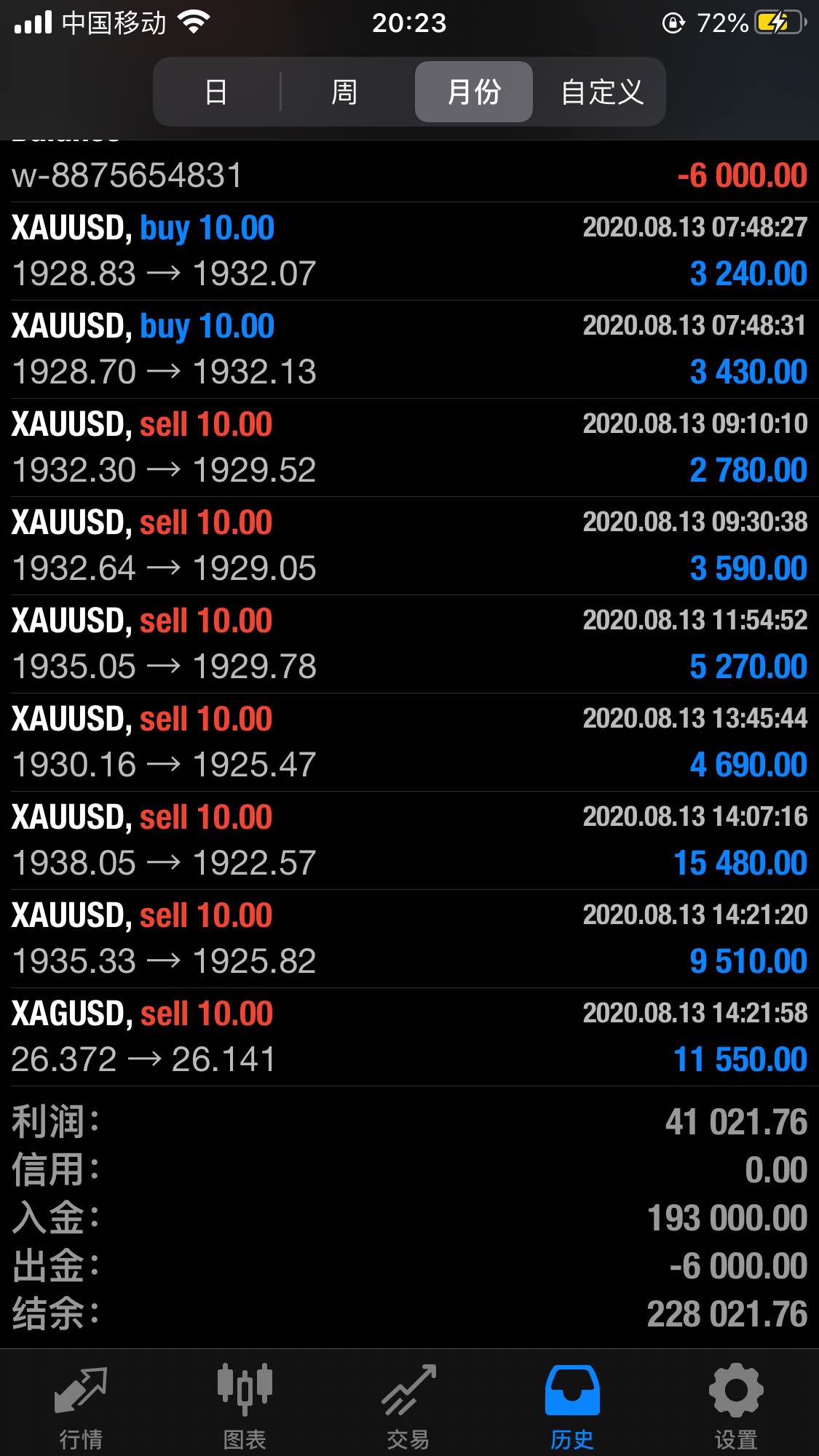The image size is (819, 1456).
Task: Open the XAGUSD sell trade row
Action: (409, 1037)
